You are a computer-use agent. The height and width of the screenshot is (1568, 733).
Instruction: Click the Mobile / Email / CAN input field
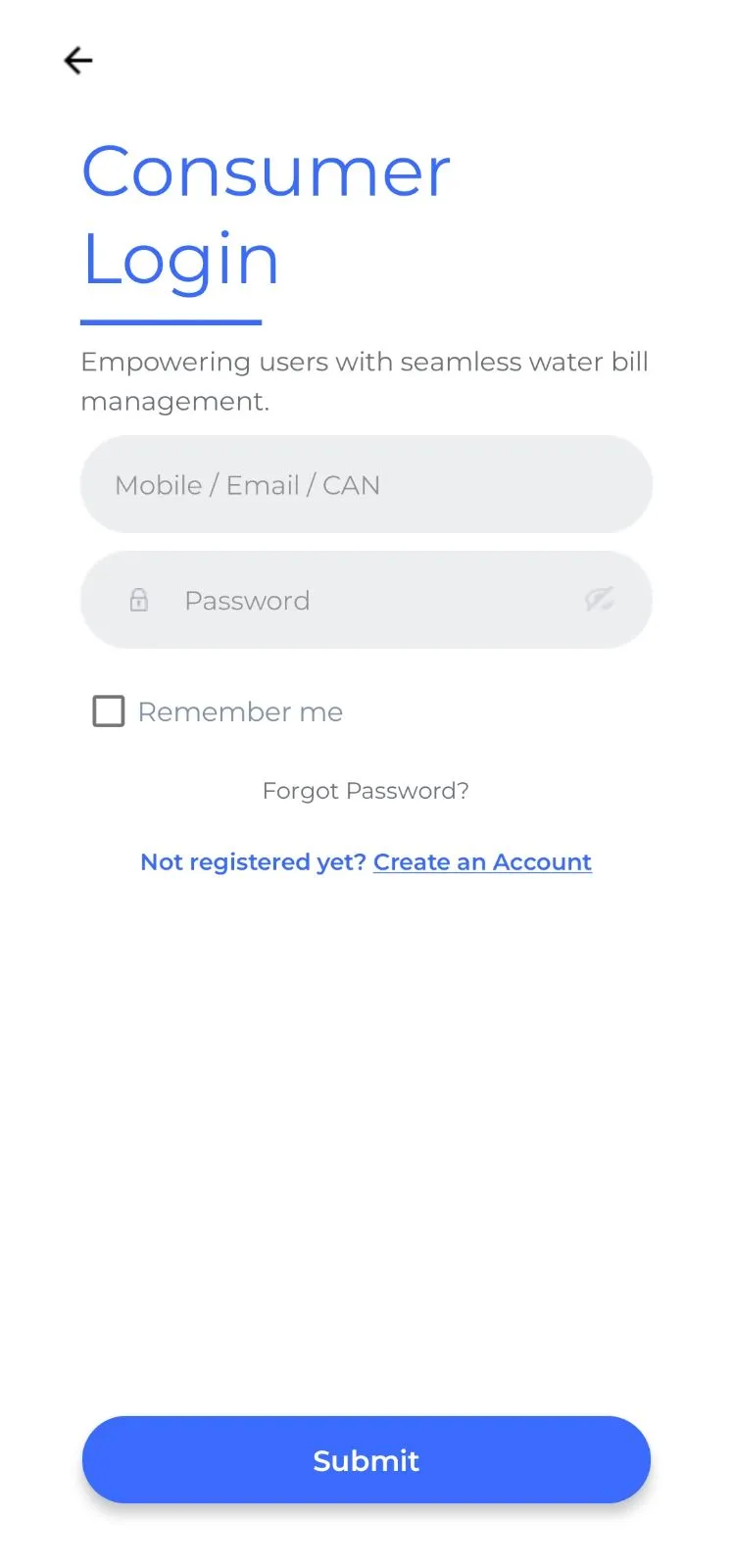point(366,484)
